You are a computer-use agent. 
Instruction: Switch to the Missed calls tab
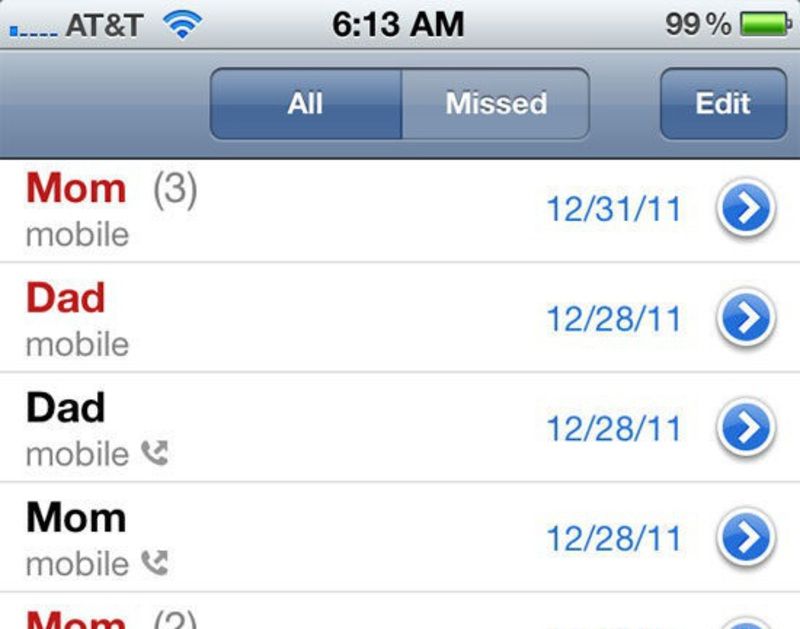(495, 104)
